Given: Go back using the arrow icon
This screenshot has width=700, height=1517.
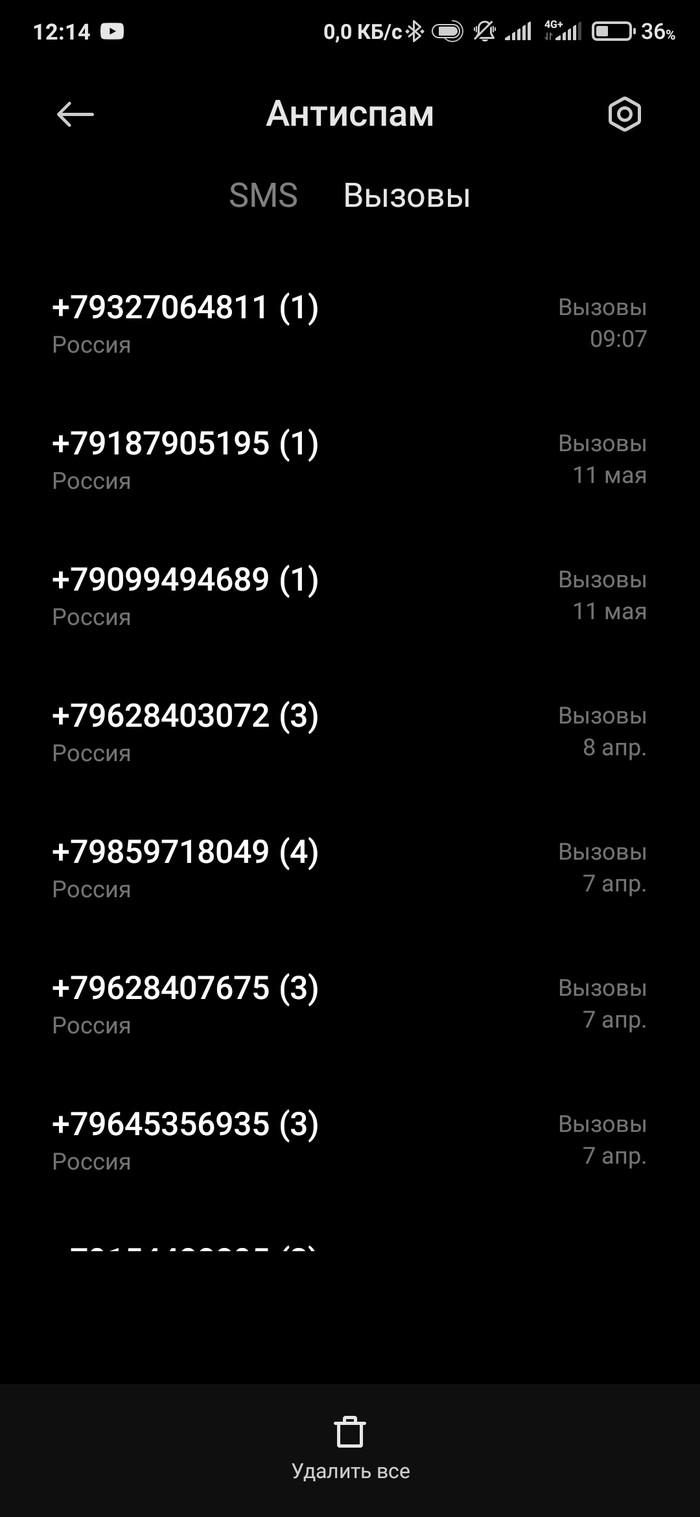Looking at the screenshot, I should point(75,115).
